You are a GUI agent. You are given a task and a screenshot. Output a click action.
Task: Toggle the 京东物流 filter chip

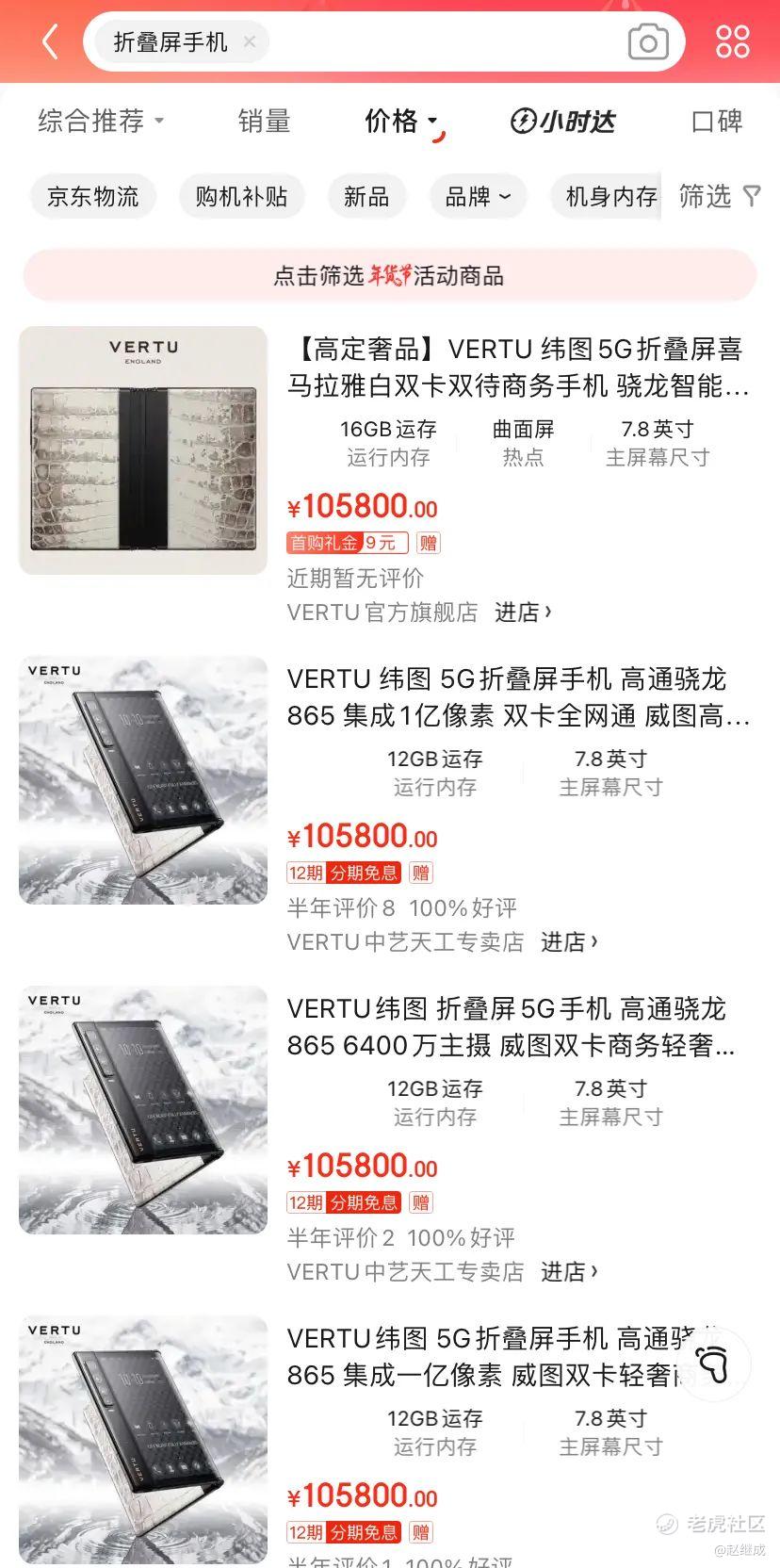[x=93, y=196]
